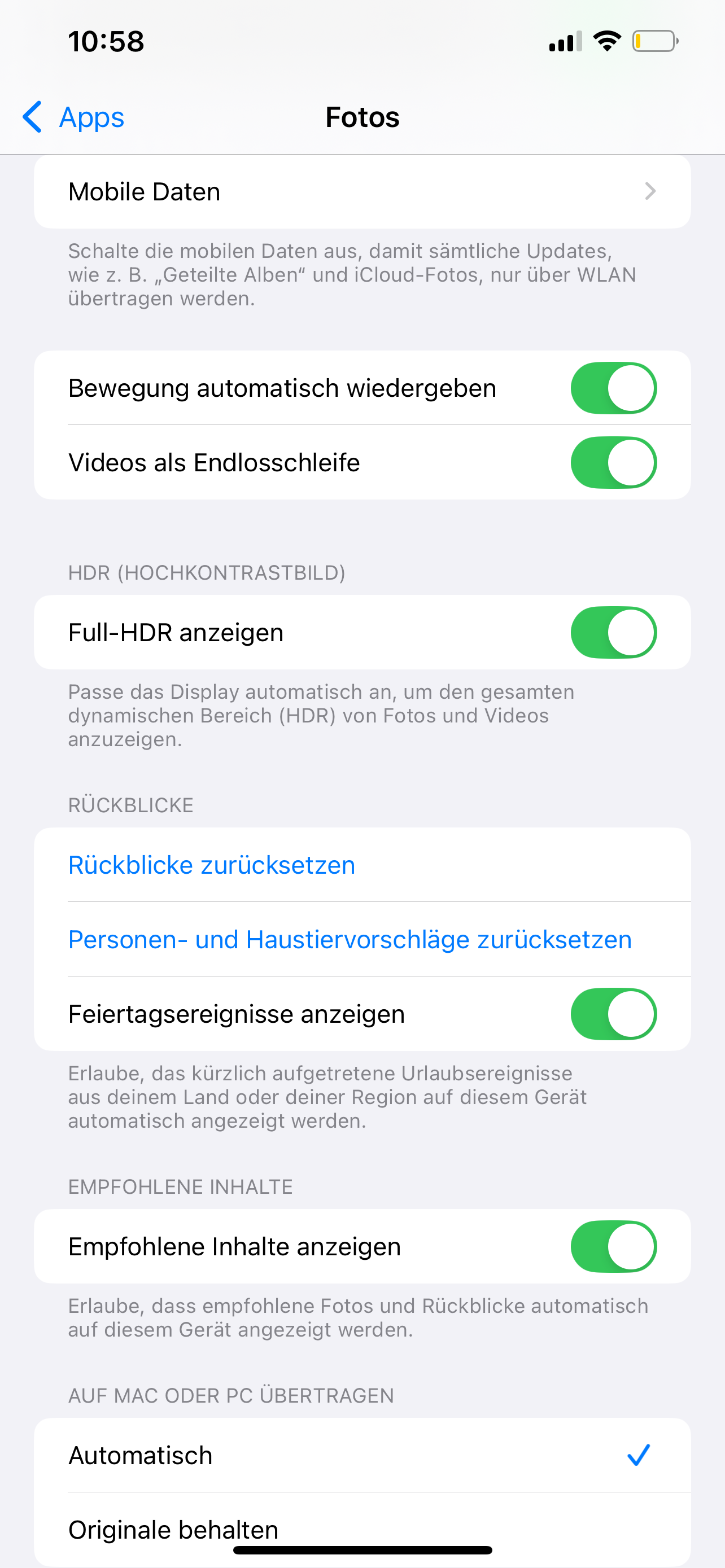The width and height of the screenshot is (725, 1568).
Task: Disable Empfohlene Inhalte anzeigen
Action: (613, 1247)
